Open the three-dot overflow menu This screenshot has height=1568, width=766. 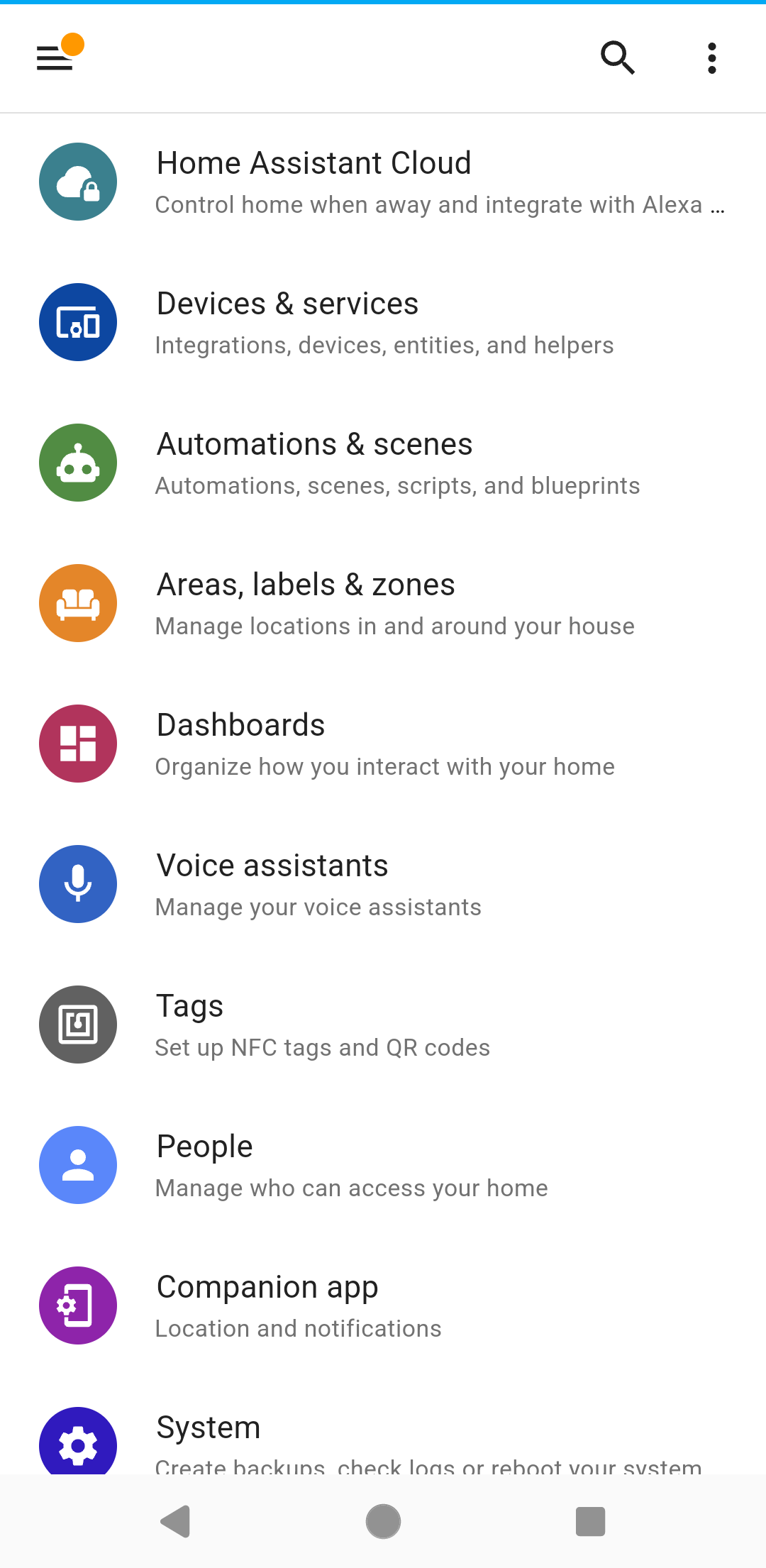[x=711, y=57]
